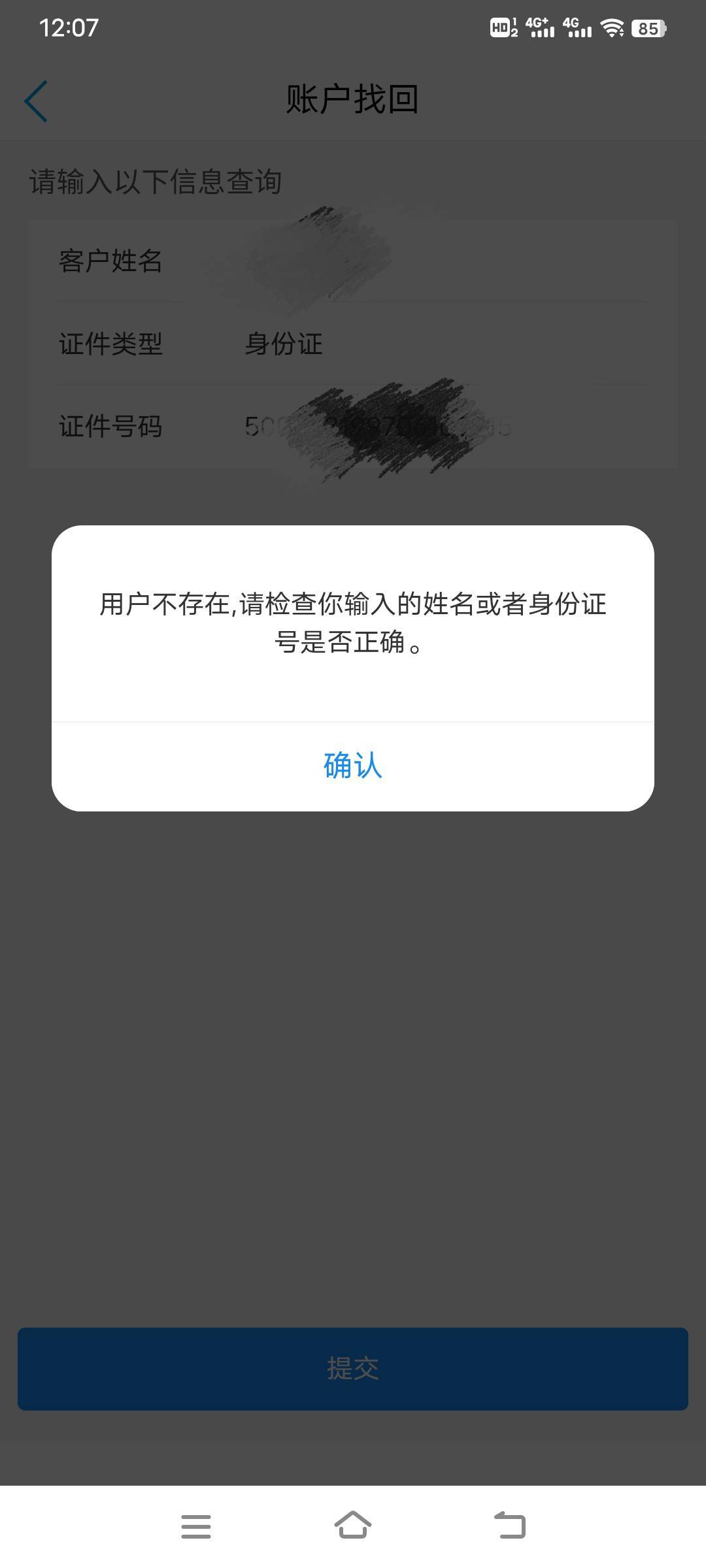The width and height of the screenshot is (706, 1568).
Task: Go to the system home screen
Action: pyautogui.click(x=353, y=1526)
